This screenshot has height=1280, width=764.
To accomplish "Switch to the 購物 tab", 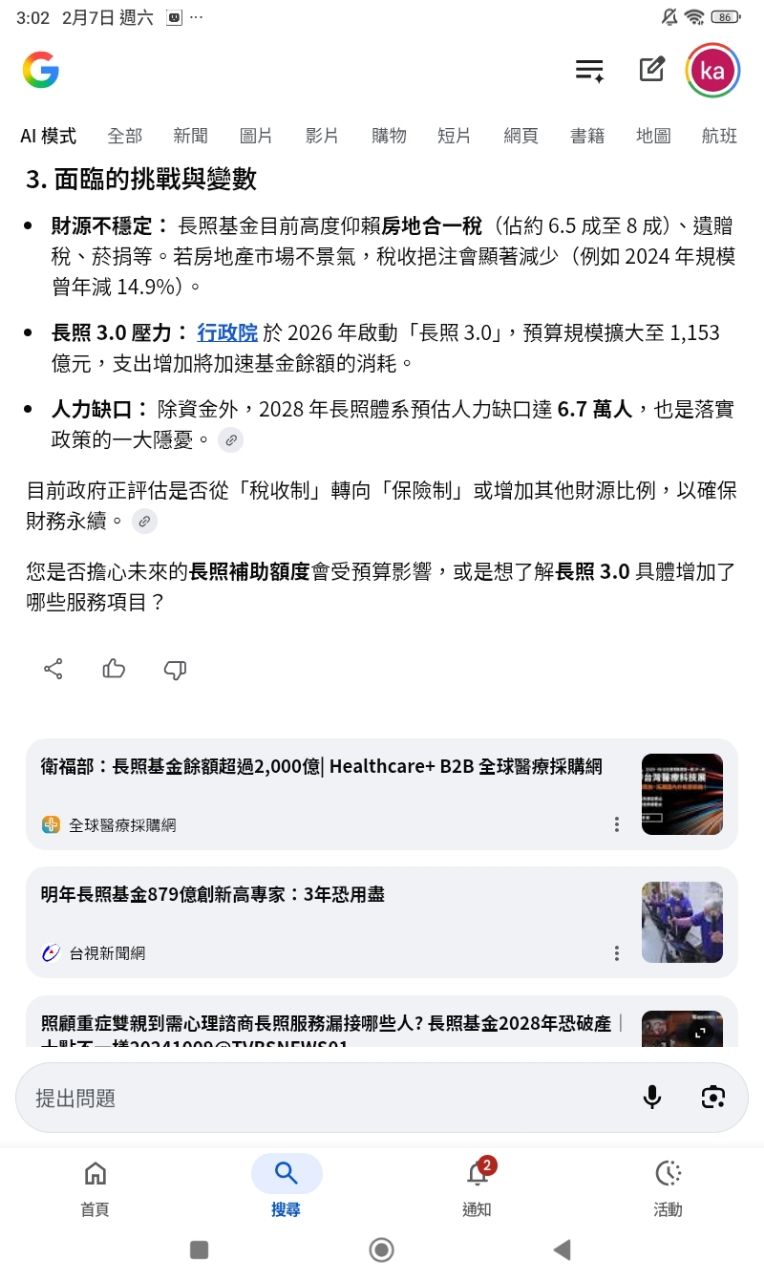I will (x=389, y=136).
